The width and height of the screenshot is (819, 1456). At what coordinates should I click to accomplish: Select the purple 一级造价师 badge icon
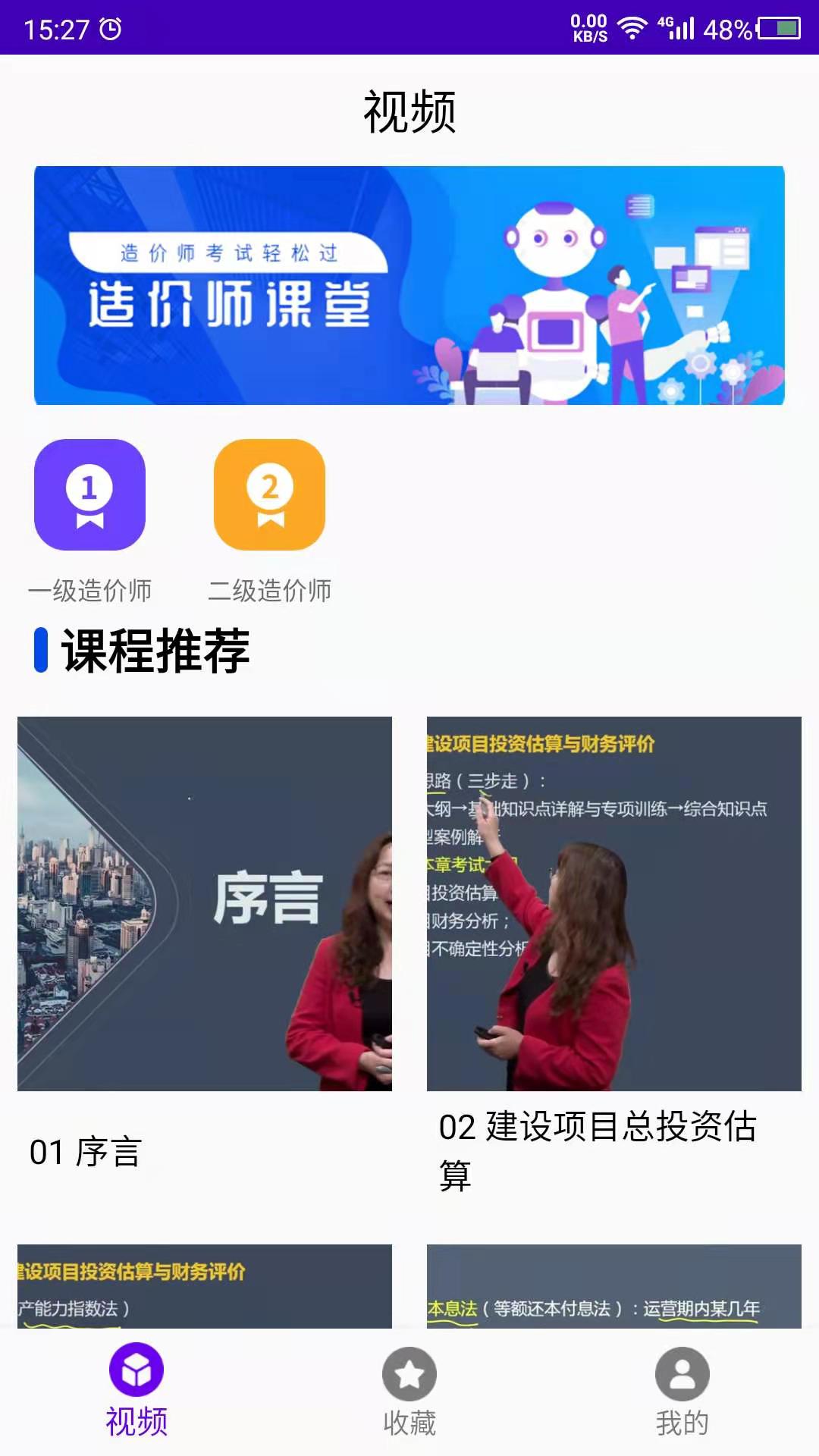coord(89,496)
